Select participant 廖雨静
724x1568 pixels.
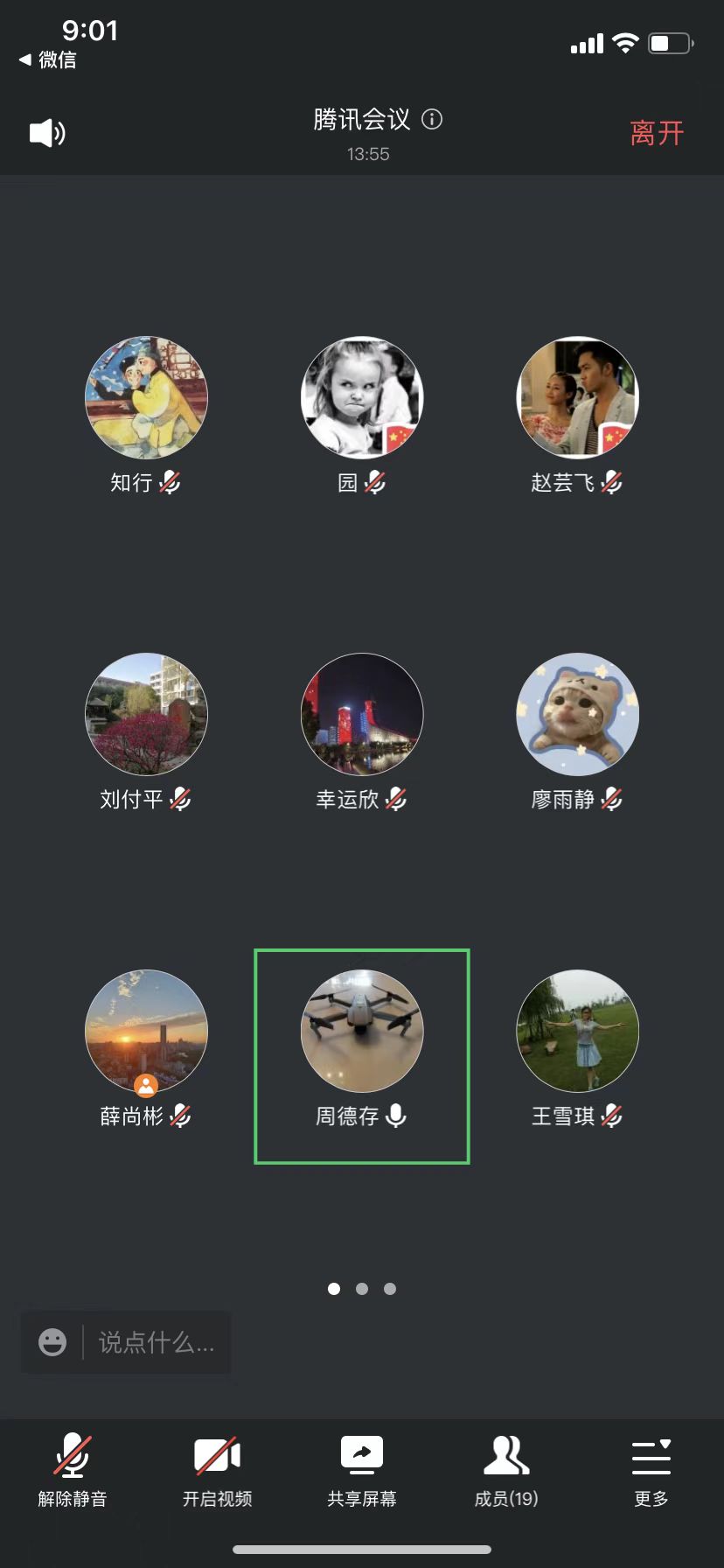pyautogui.click(x=578, y=714)
